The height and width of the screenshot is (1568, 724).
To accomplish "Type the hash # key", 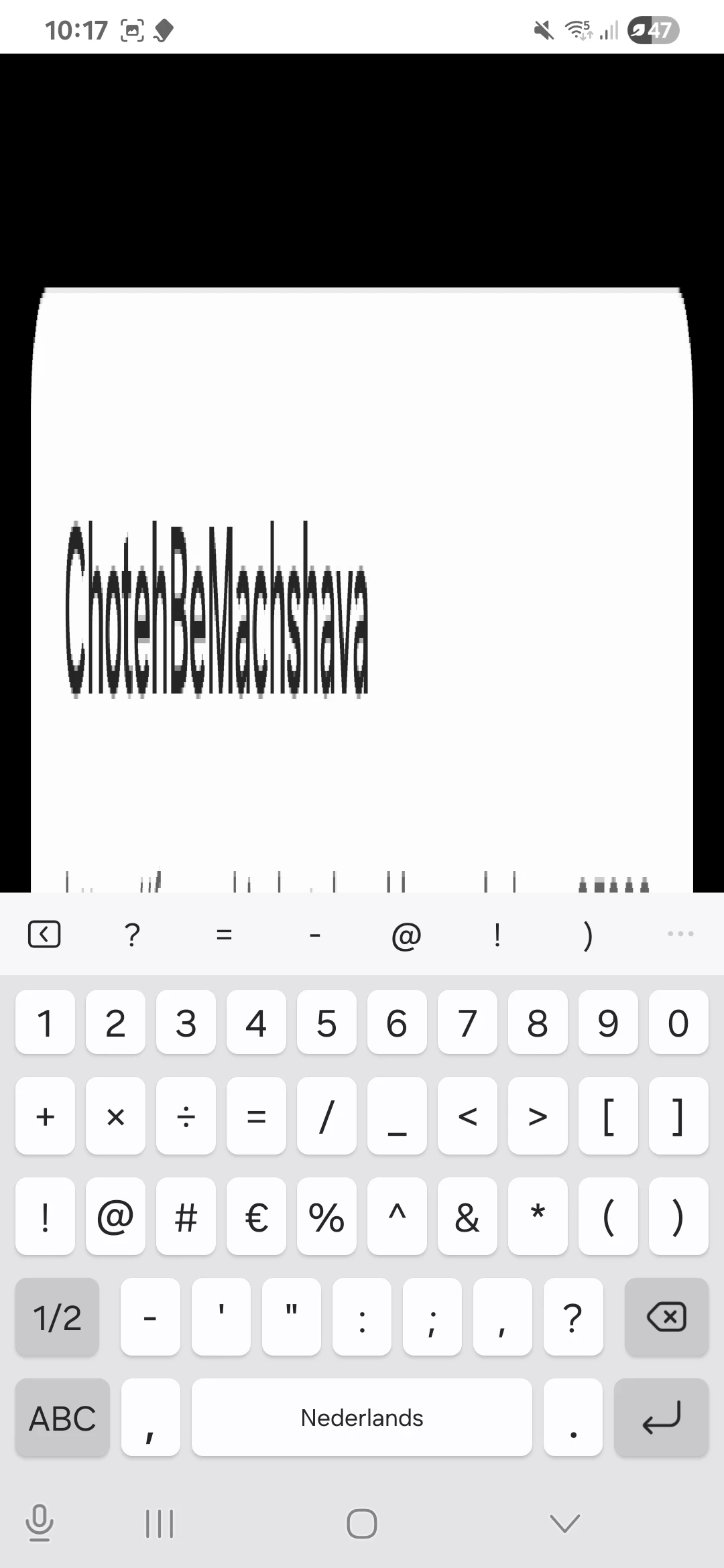I will (186, 1216).
